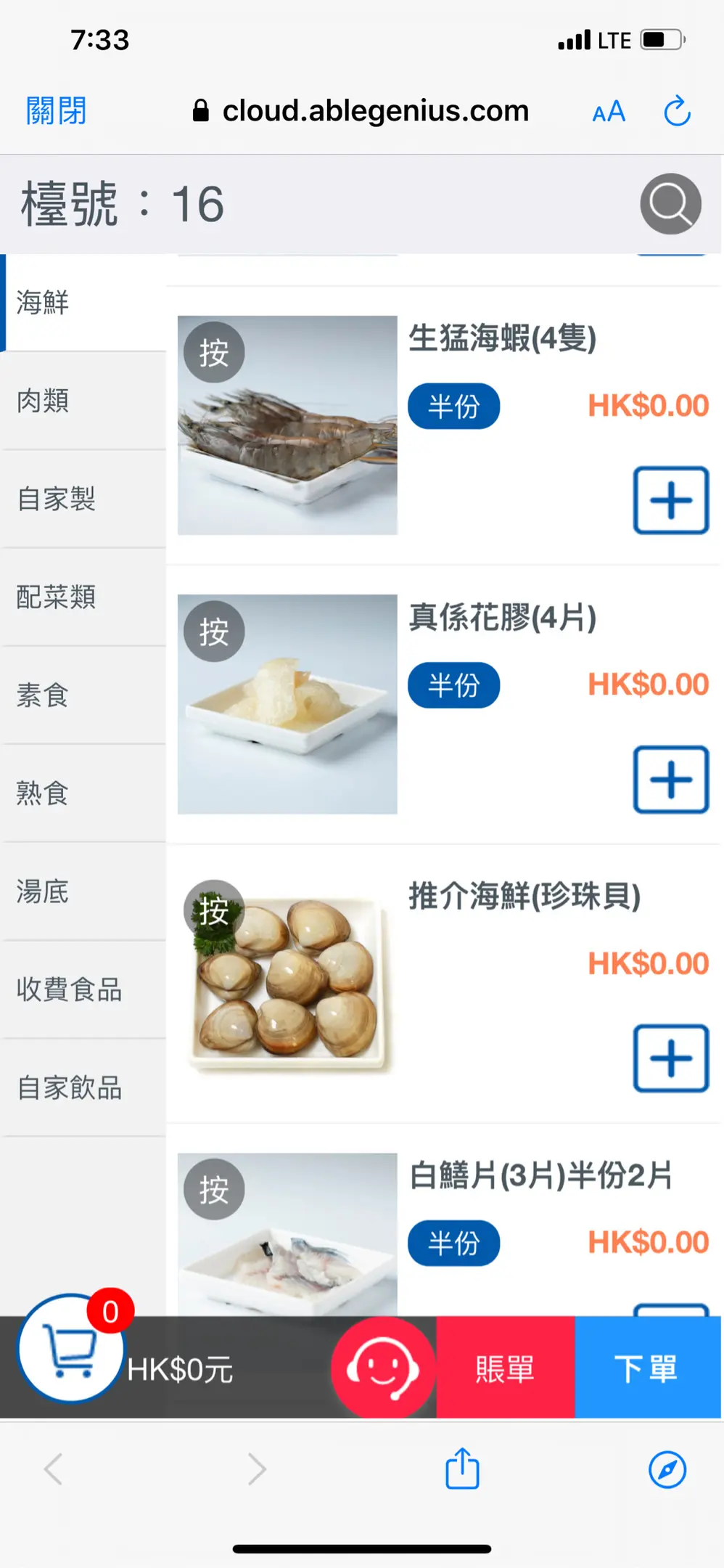Open the search magnifier icon
The image size is (724, 1568).
[670, 204]
